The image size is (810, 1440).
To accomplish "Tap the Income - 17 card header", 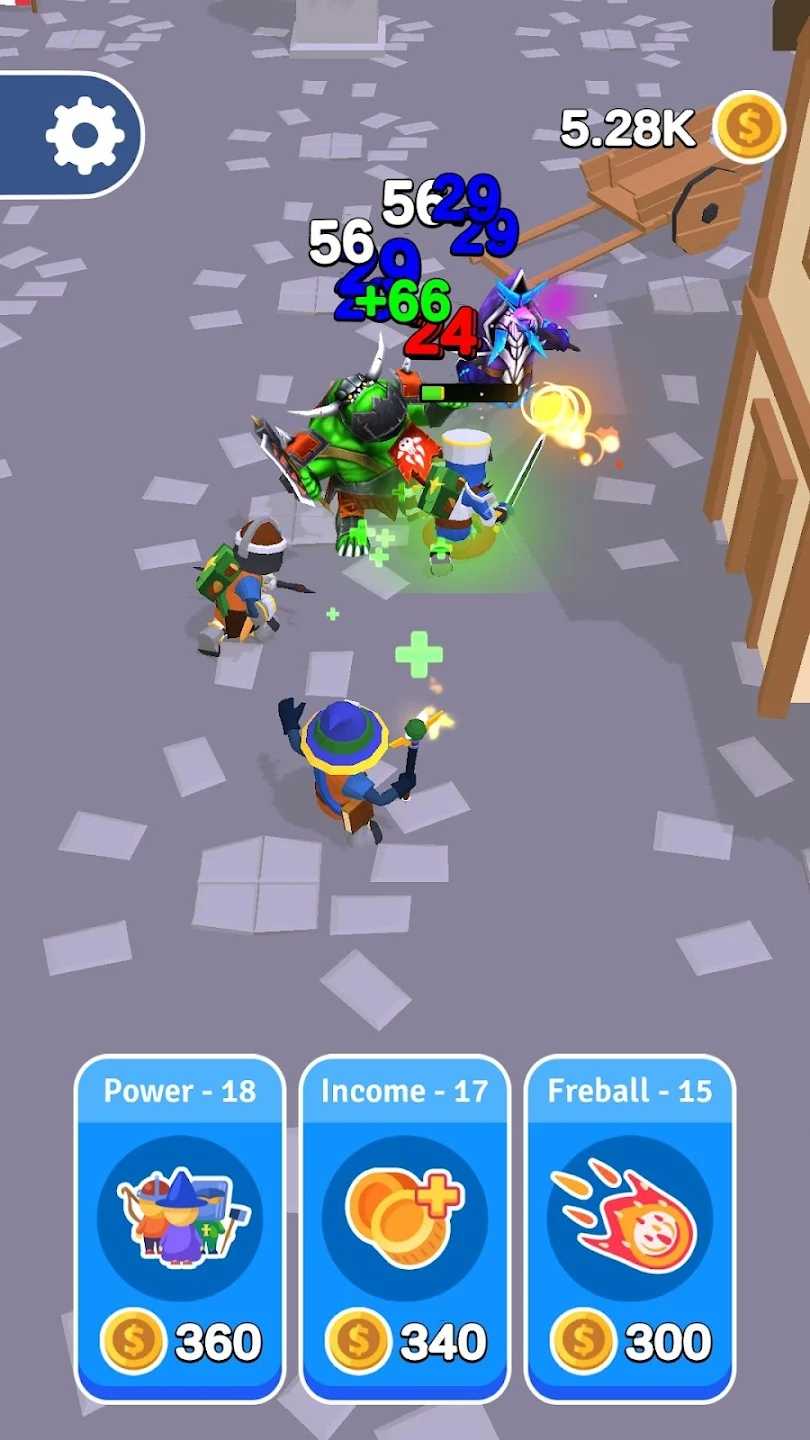I will coord(404,1092).
